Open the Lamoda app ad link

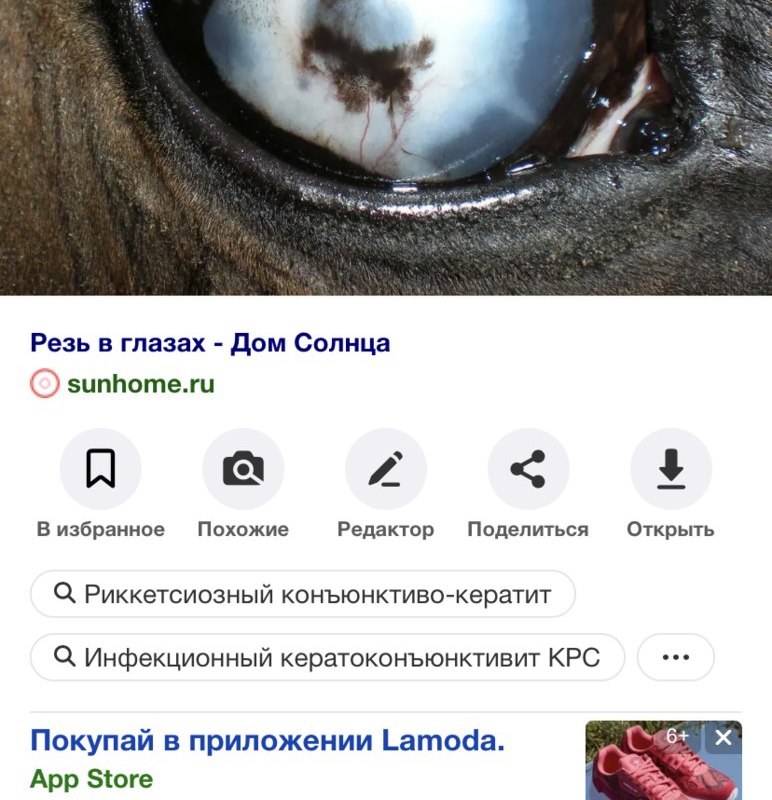pyautogui.click(x=267, y=741)
